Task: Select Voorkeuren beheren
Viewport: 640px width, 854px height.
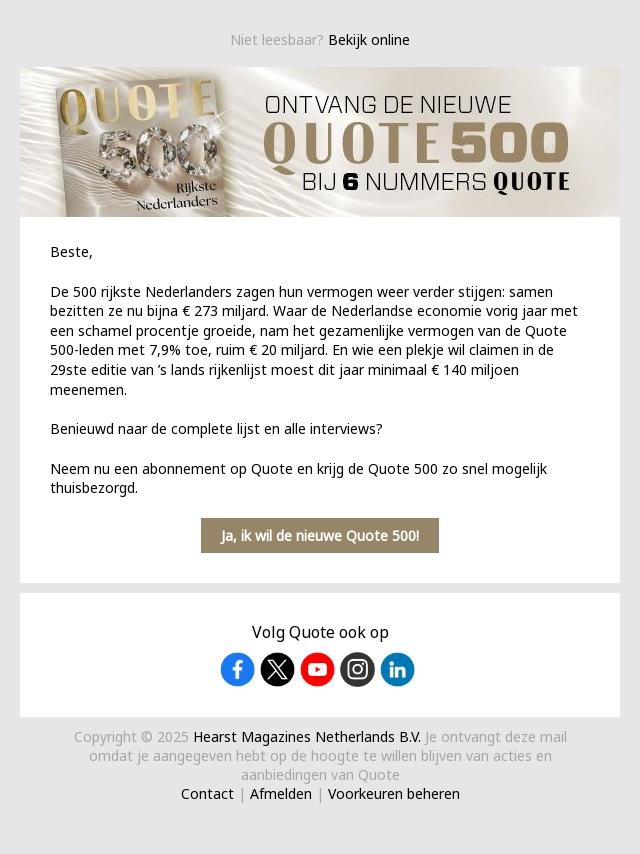Action: tap(393, 794)
